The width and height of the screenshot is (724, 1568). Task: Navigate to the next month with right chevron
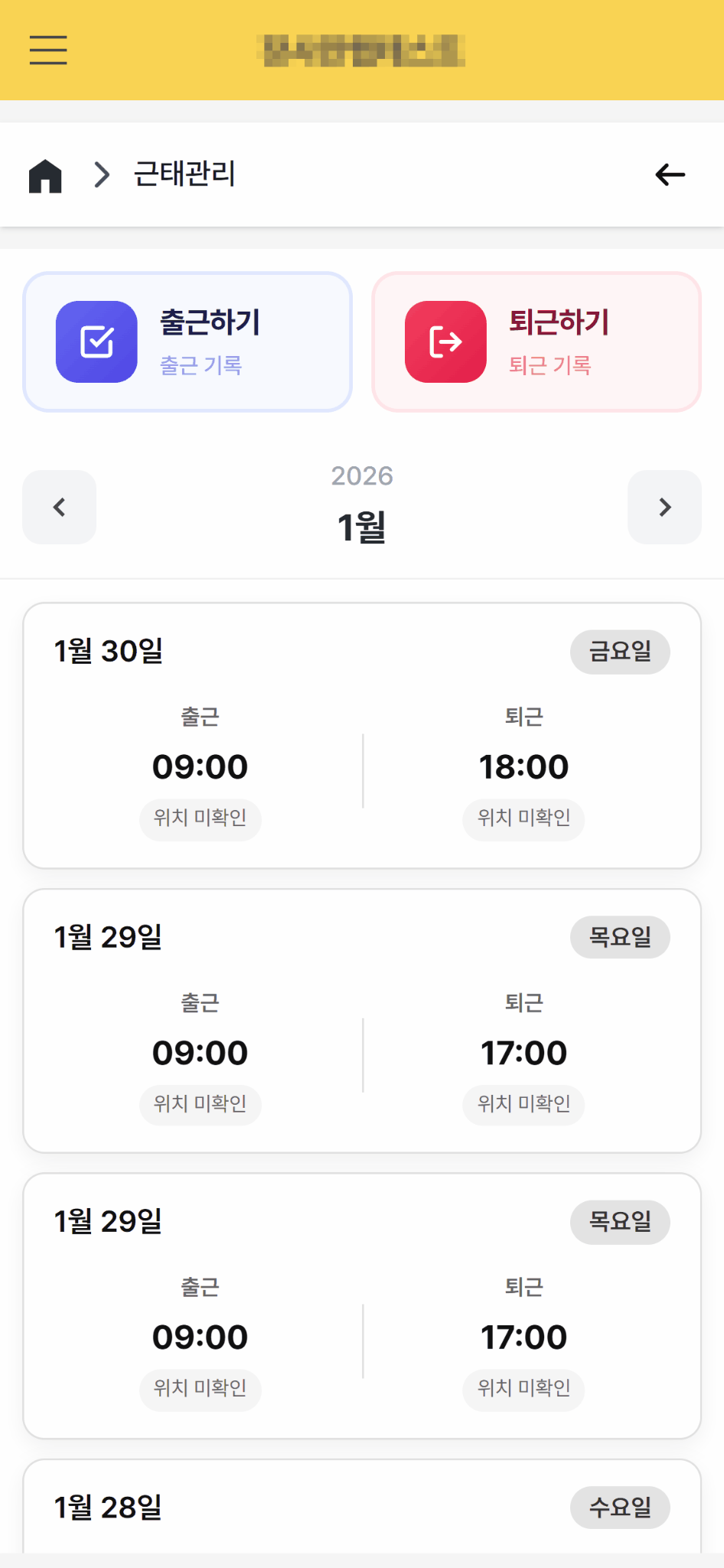coord(664,508)
